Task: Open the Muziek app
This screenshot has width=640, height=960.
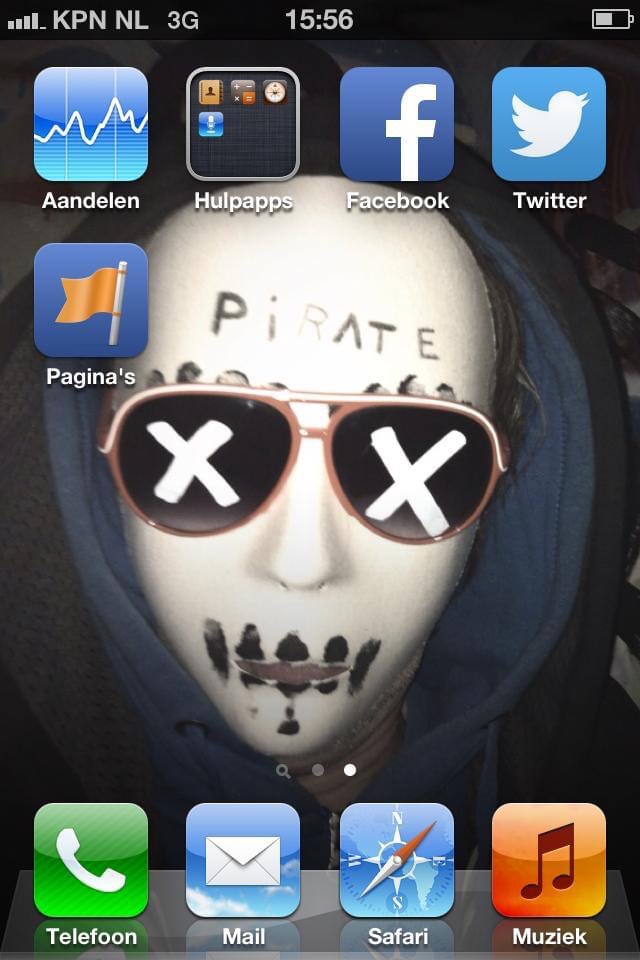Action: click(x=548, y=860)
